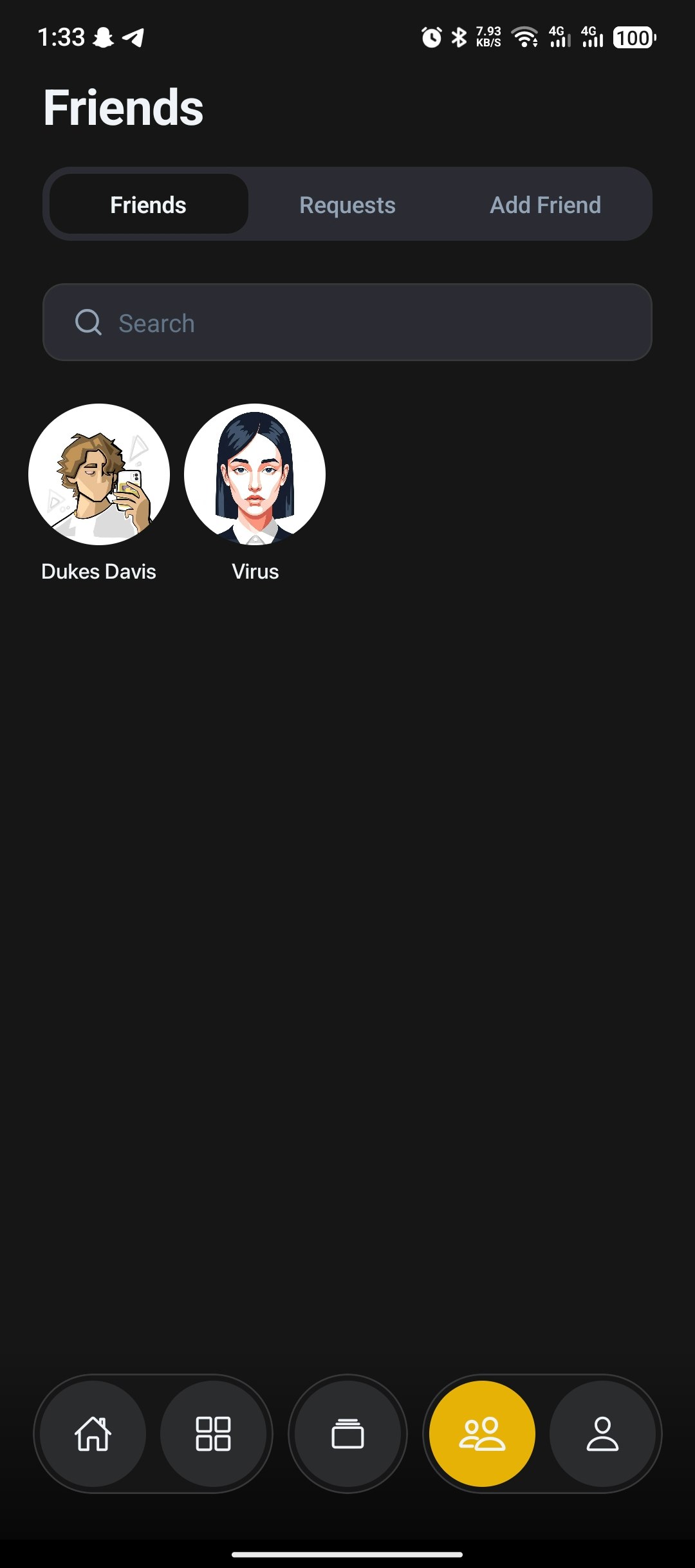Open the grid dashboard tab

pos(213,1433)
